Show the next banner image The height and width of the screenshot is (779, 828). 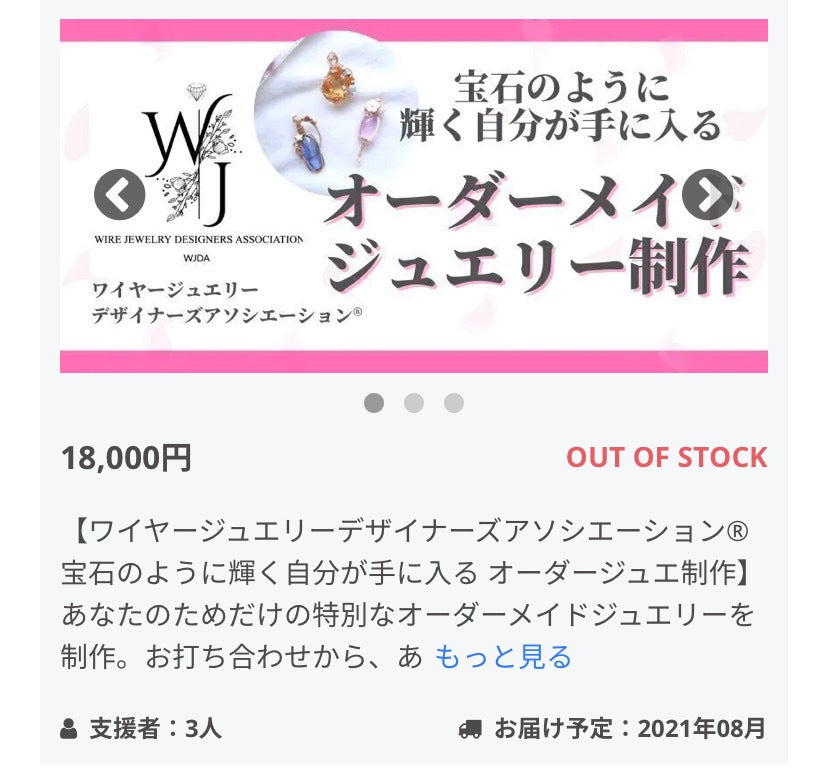pos(708,196)
